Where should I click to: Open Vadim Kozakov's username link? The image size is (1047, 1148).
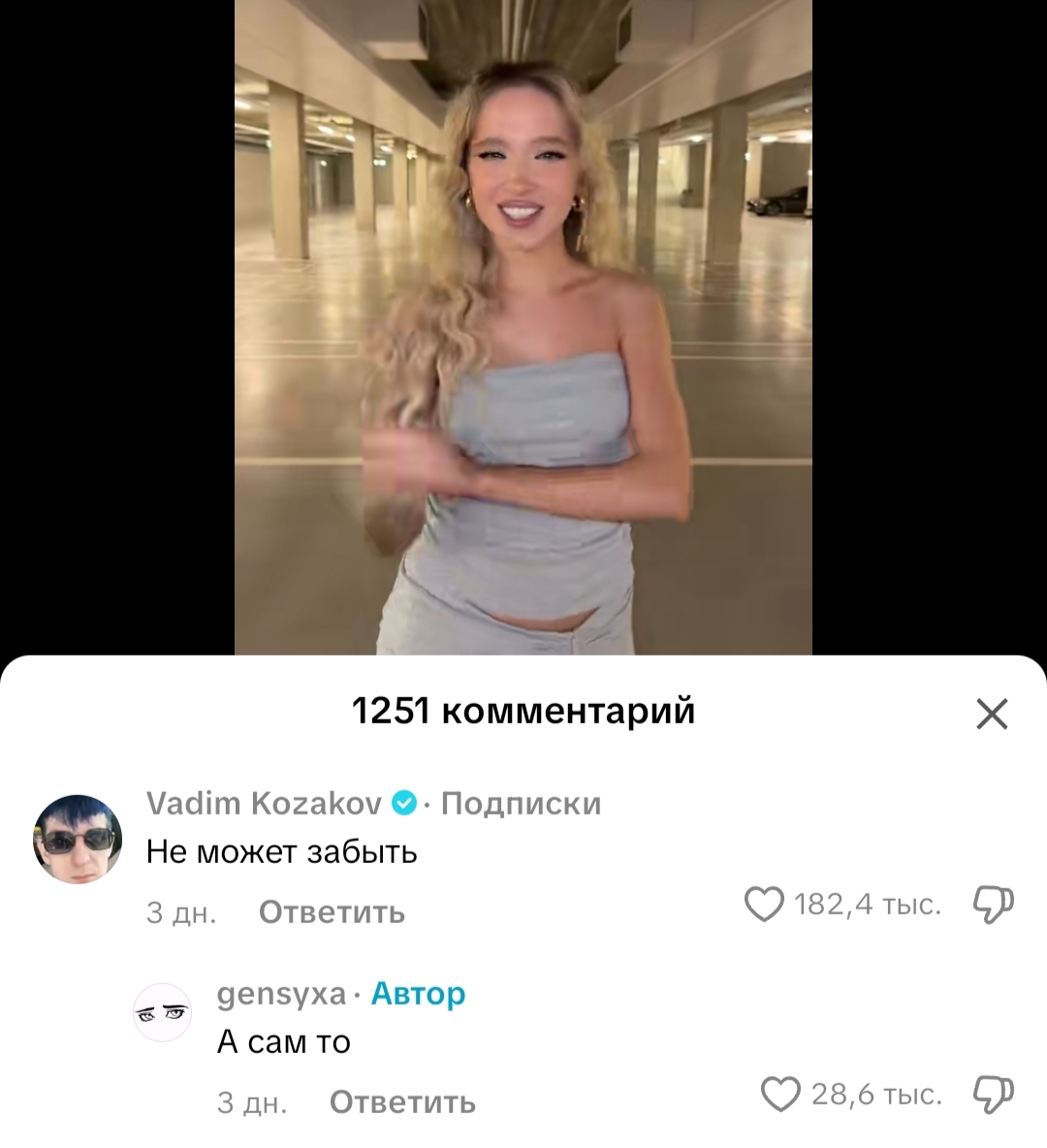(264, 804)
